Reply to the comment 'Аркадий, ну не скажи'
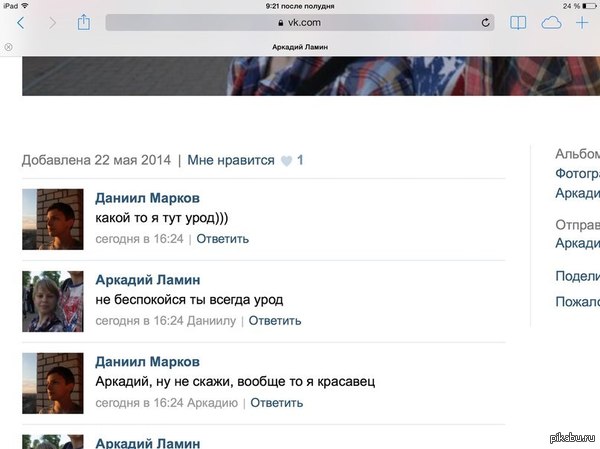 click(x=276, y=403)
